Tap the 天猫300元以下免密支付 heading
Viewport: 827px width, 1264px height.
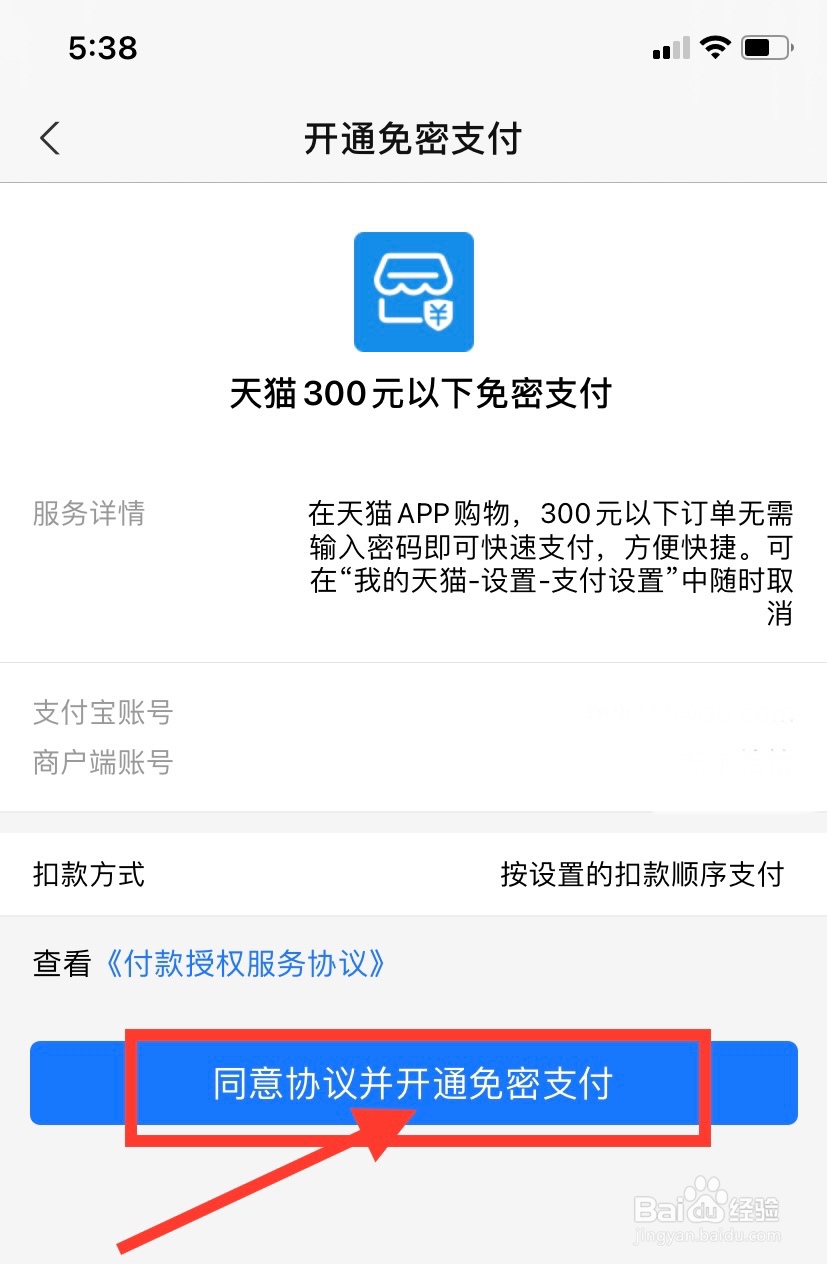(413, 394)
